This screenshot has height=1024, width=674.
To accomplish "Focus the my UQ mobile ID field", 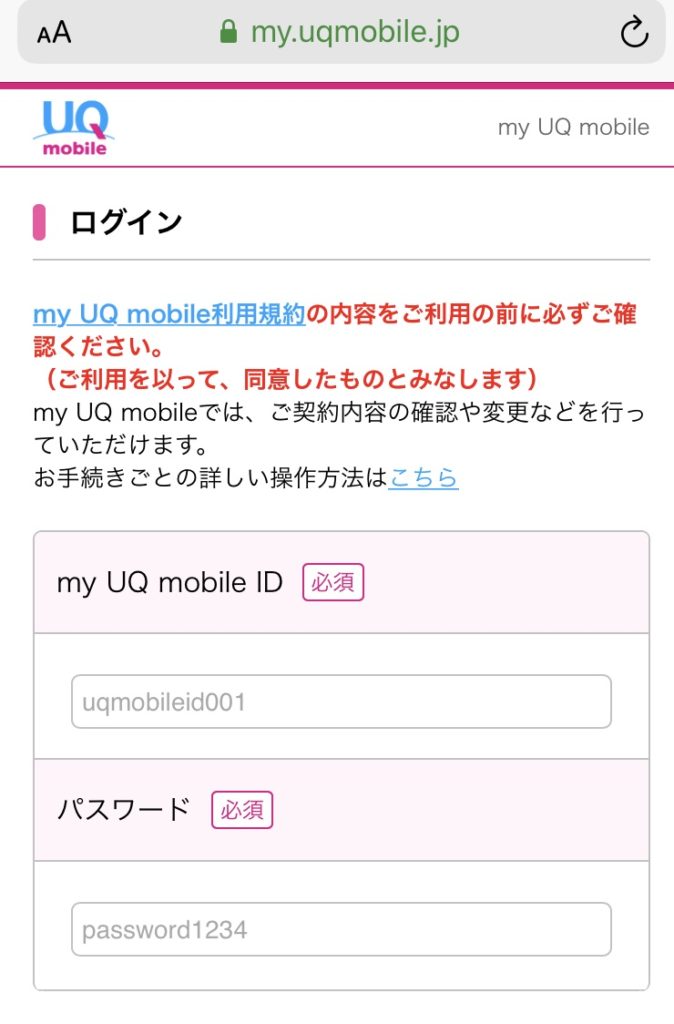I will 341,702.
